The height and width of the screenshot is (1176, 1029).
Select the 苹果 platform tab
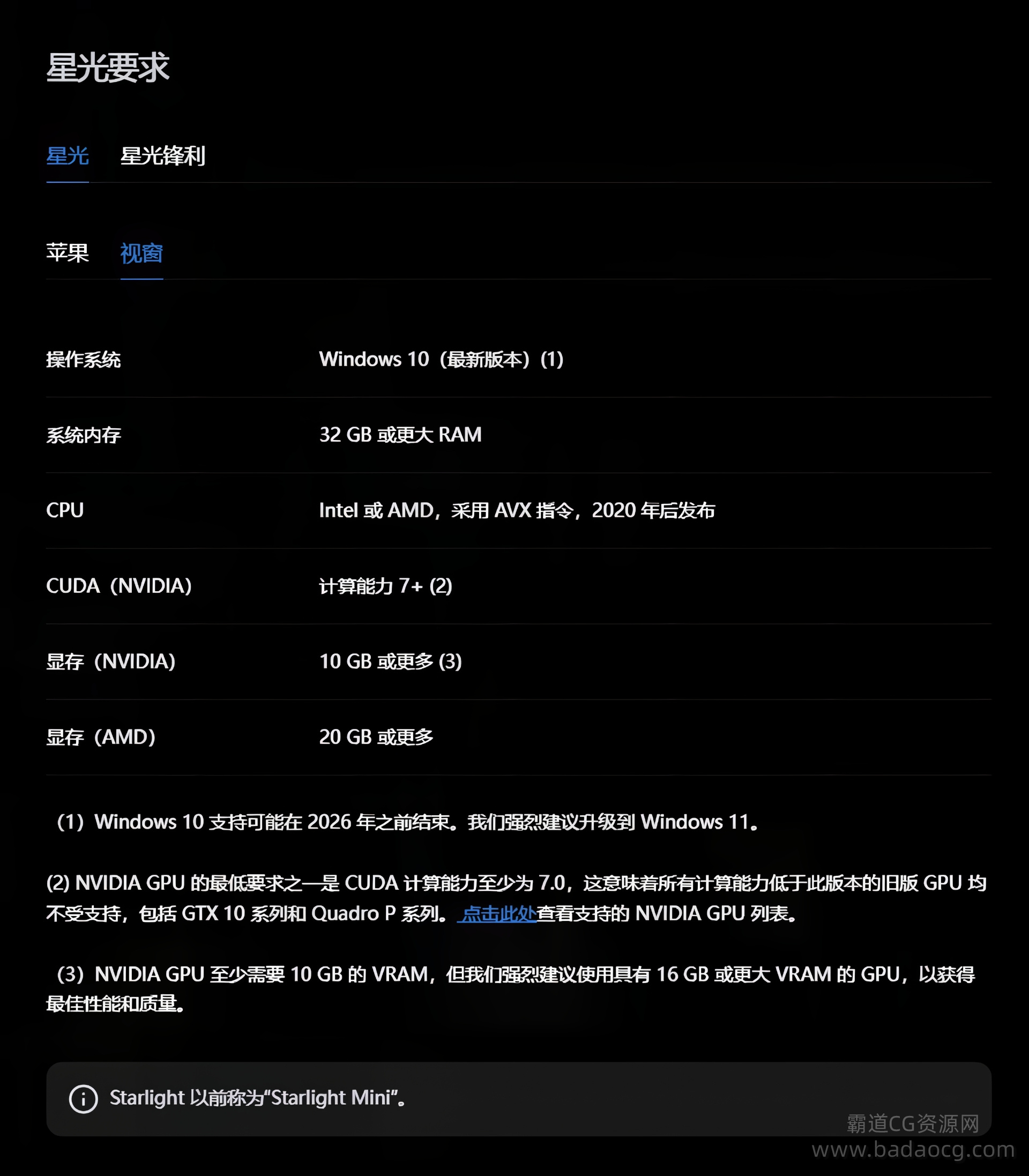point(67,253)
